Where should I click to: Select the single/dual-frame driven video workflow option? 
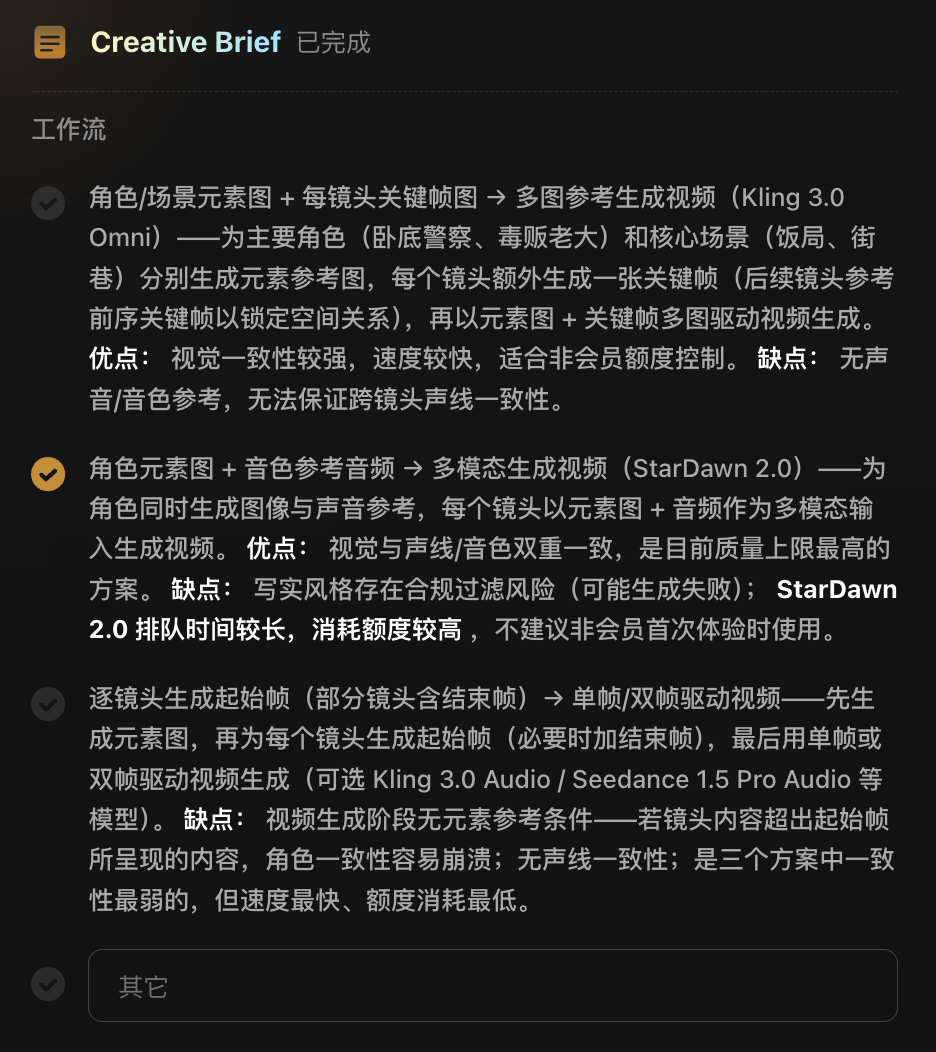[x=48, y=703]
